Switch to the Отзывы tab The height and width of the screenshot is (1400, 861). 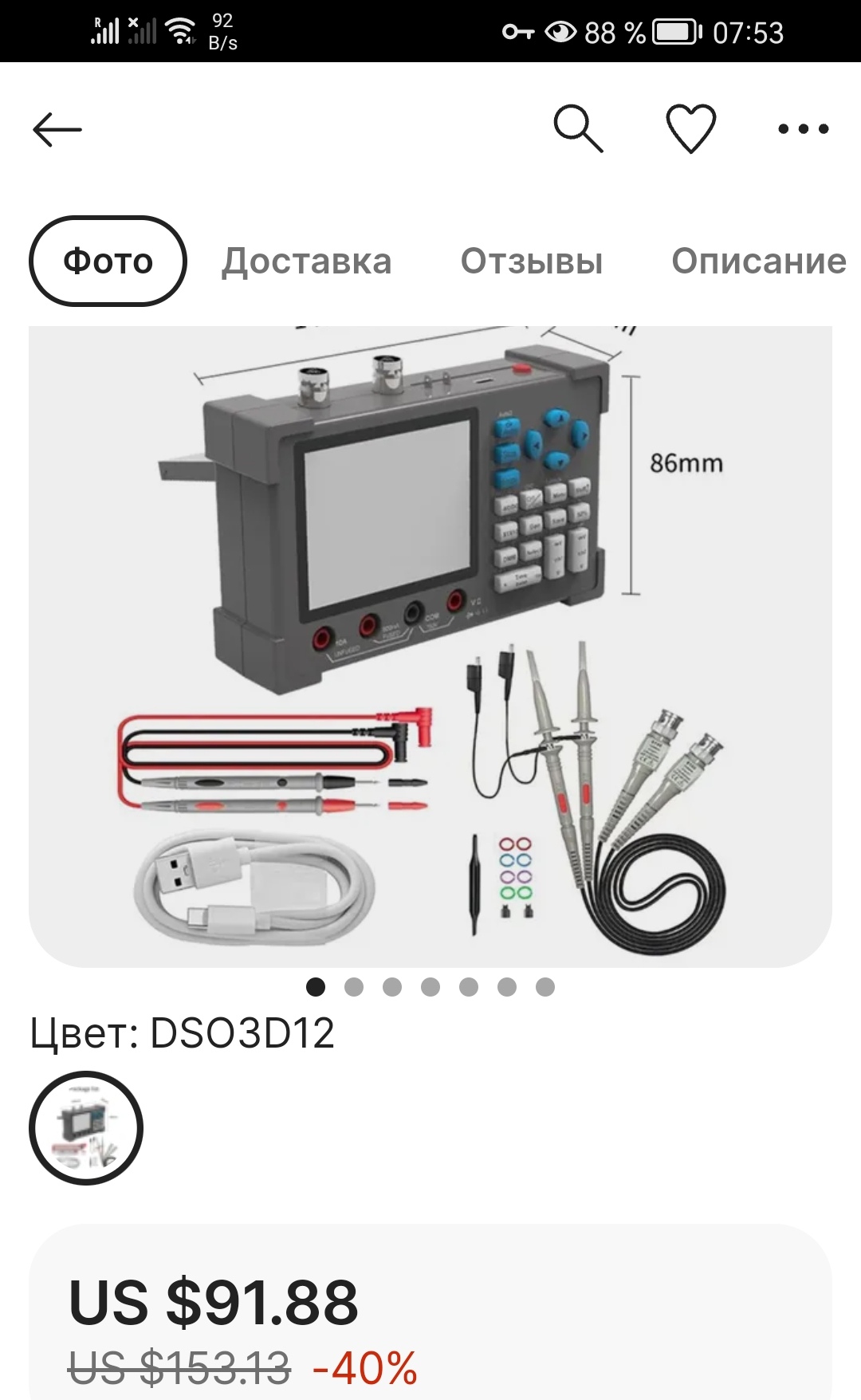click(x=532, y=262)
